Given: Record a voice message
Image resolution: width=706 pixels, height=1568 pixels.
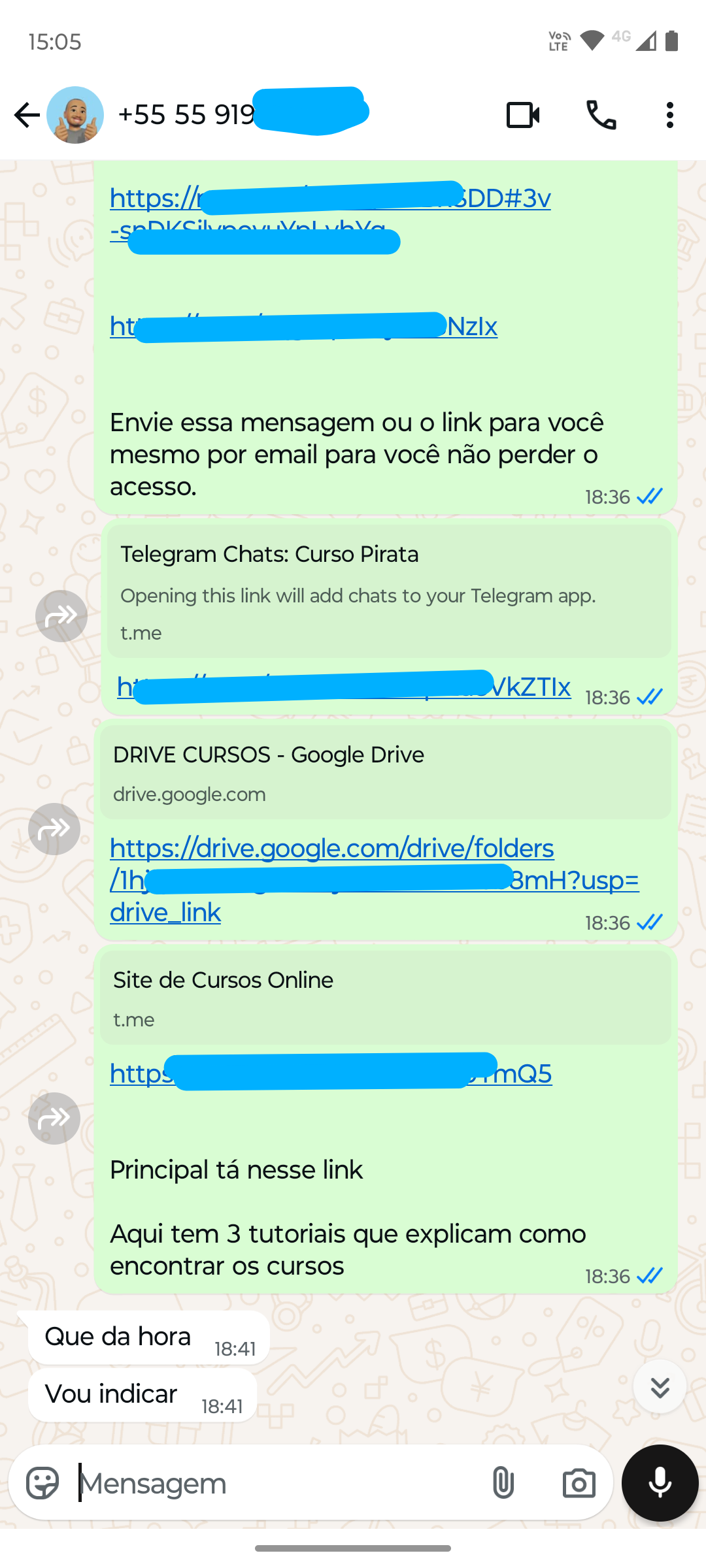Looking at the screenshot, I should click(x=660, y=1482).
